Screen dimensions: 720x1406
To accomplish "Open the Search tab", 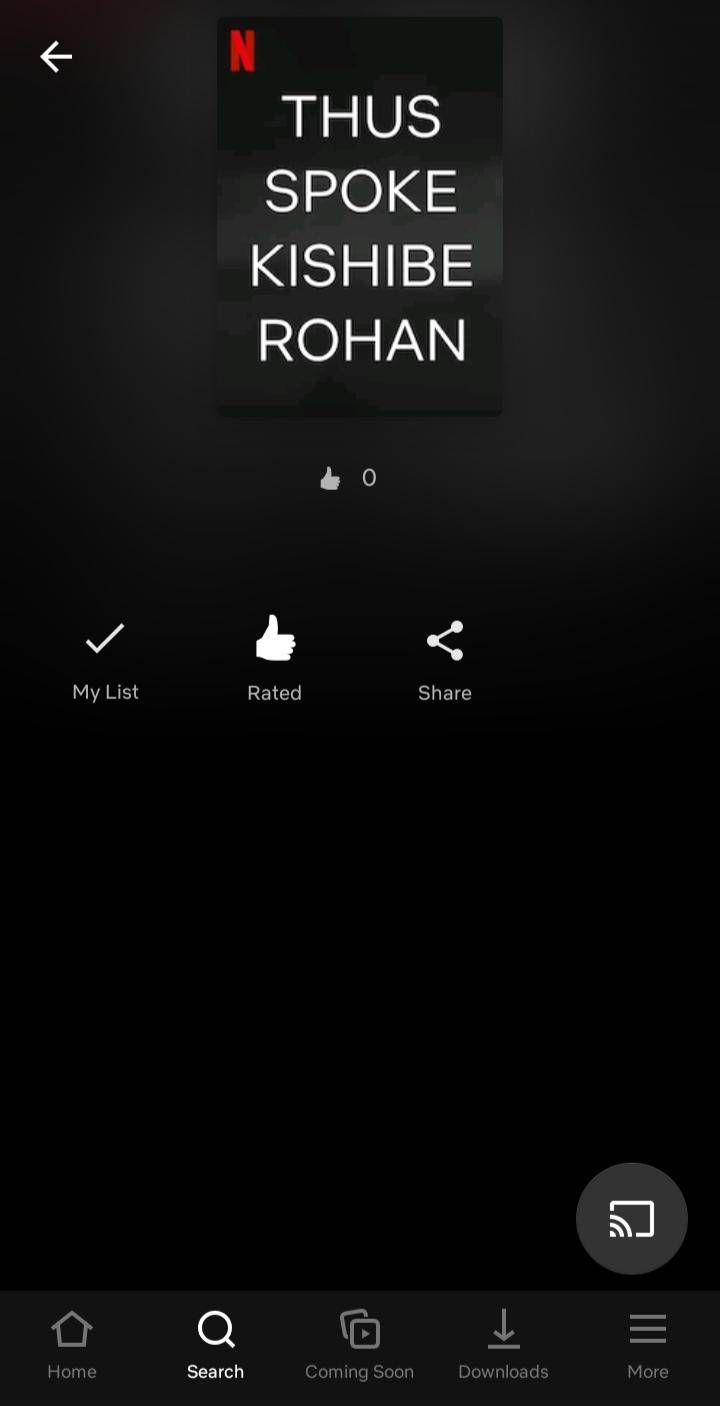I will (x=216, y=1346).
